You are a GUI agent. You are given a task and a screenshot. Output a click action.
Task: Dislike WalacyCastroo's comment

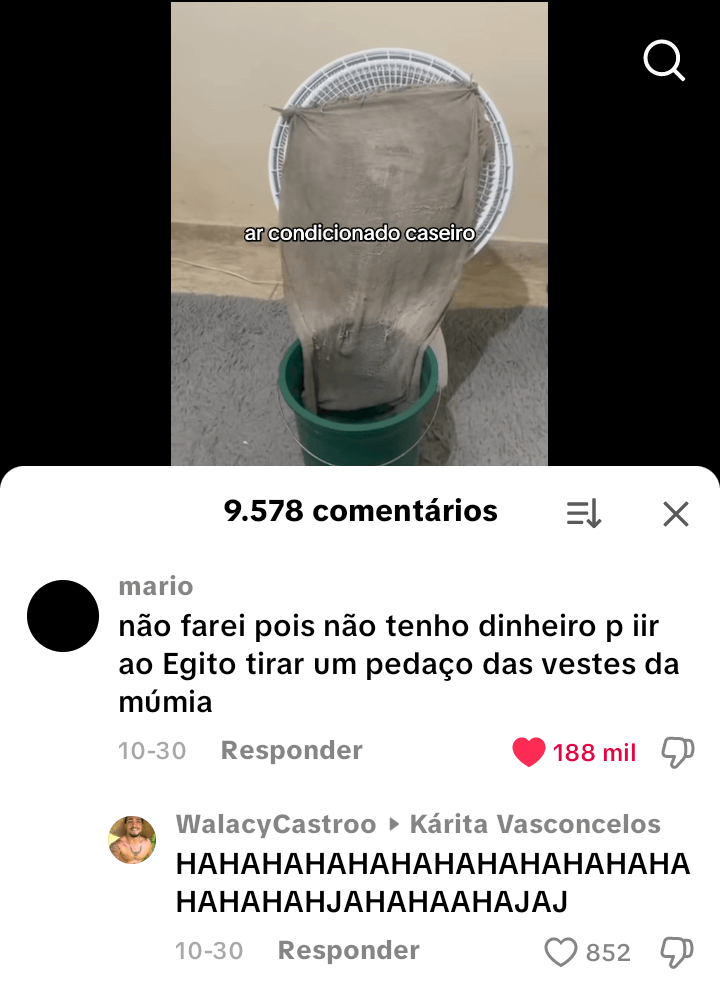point(677,952)
